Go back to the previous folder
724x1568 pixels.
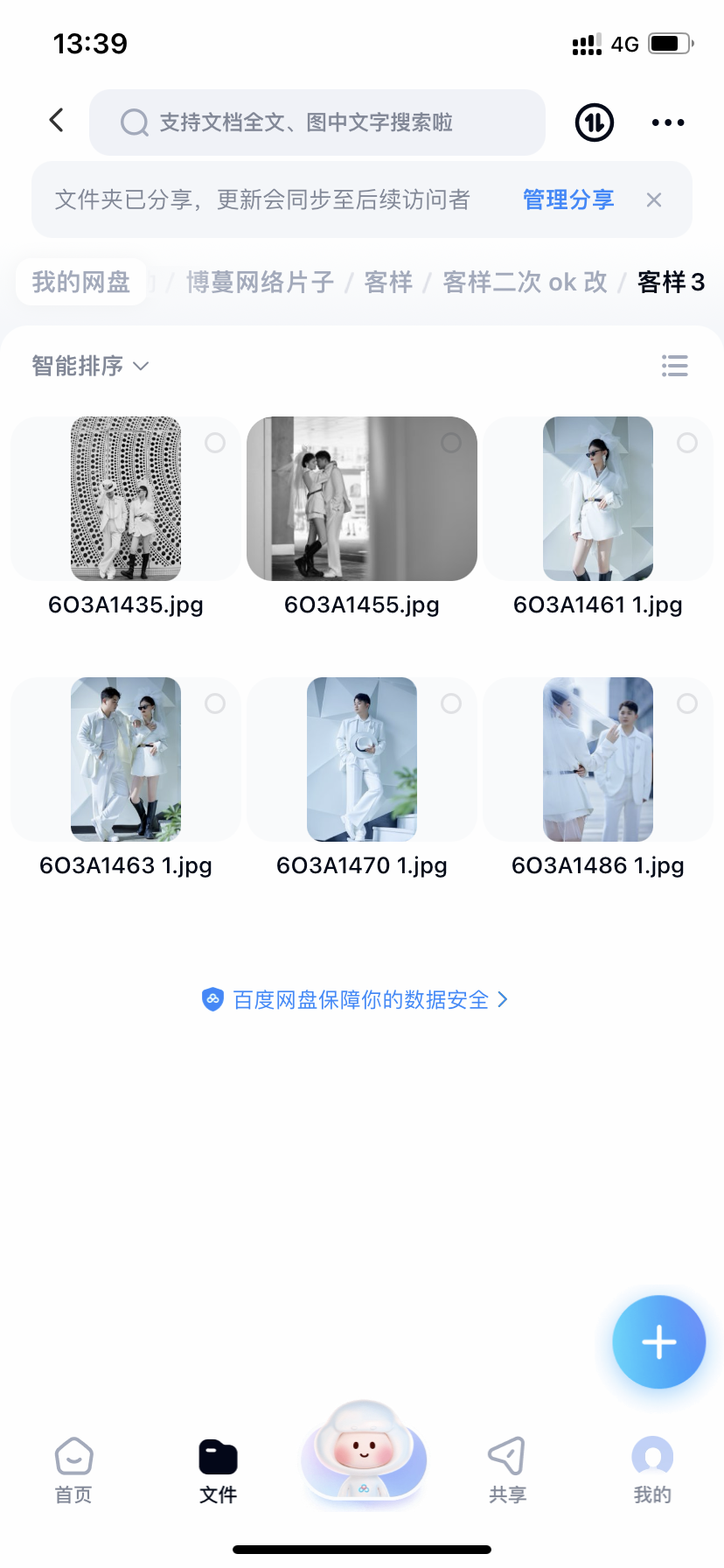tap(57, 121)
